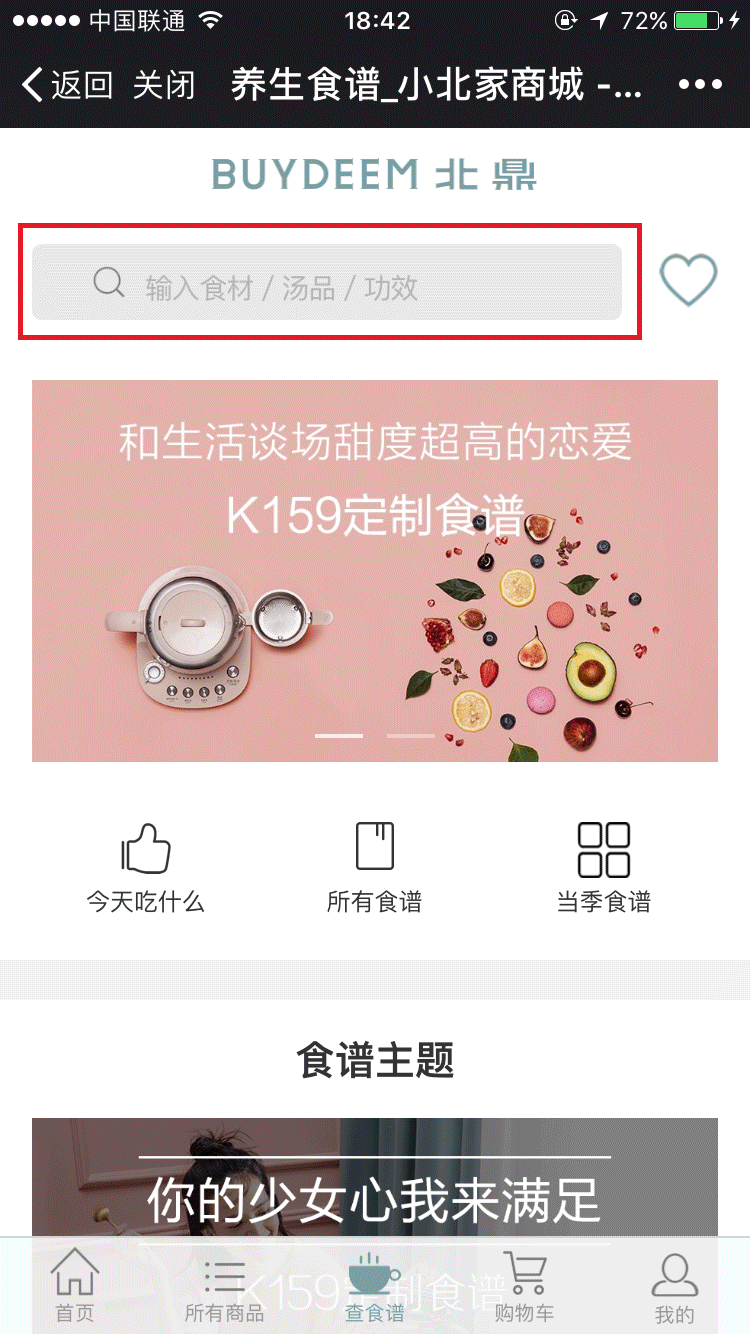Switch to the 首页 tab
The height and width of the screenshot is (1334, 750).
pos(75,1288)
